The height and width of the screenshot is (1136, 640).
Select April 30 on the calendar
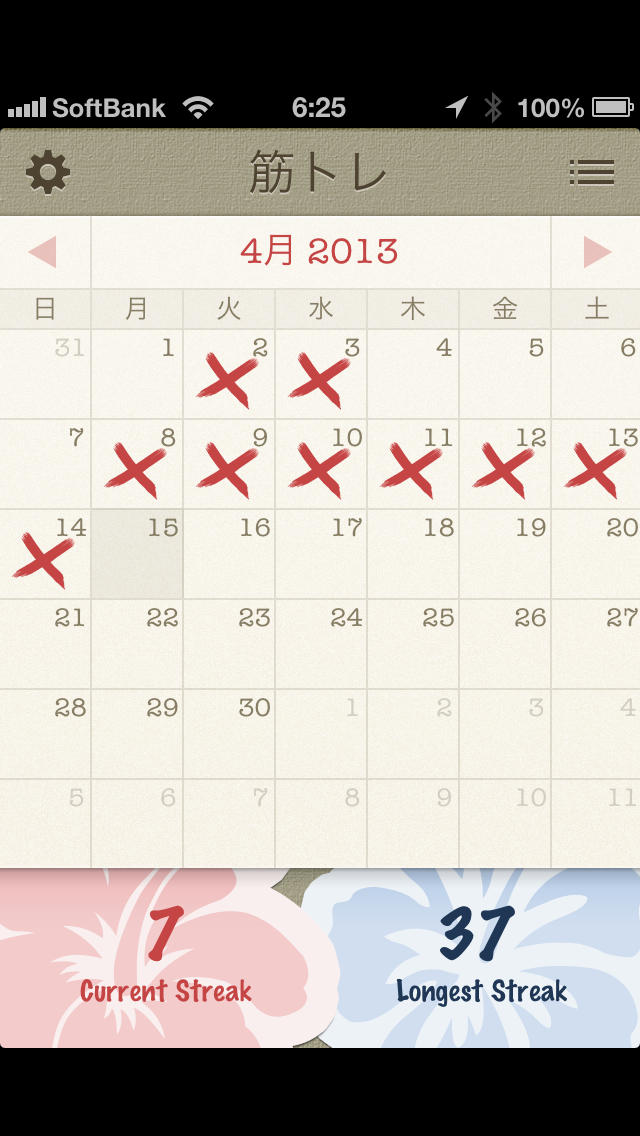point(229,734)
